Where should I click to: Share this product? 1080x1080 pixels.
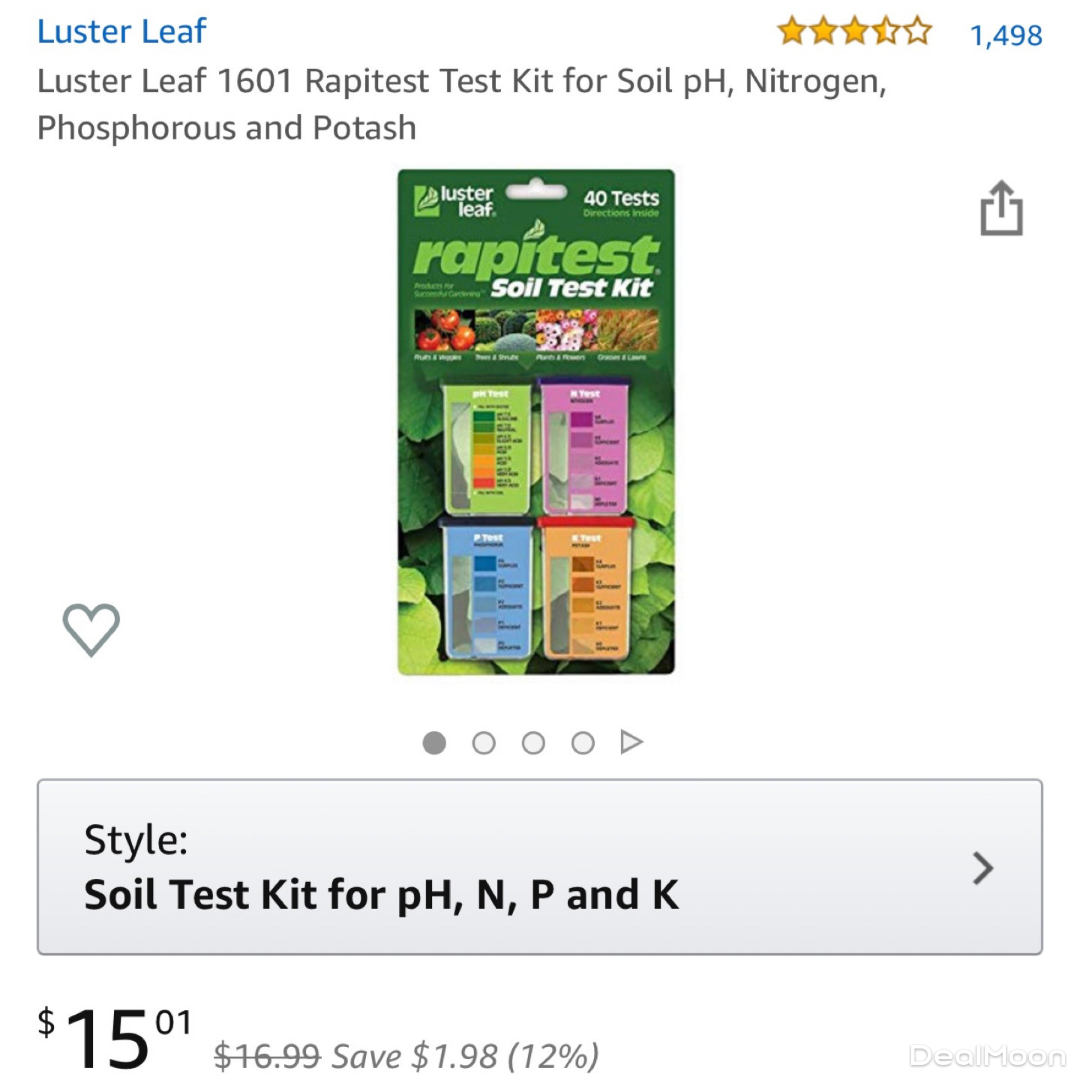pyautogui.click(x=1001, y=210)
